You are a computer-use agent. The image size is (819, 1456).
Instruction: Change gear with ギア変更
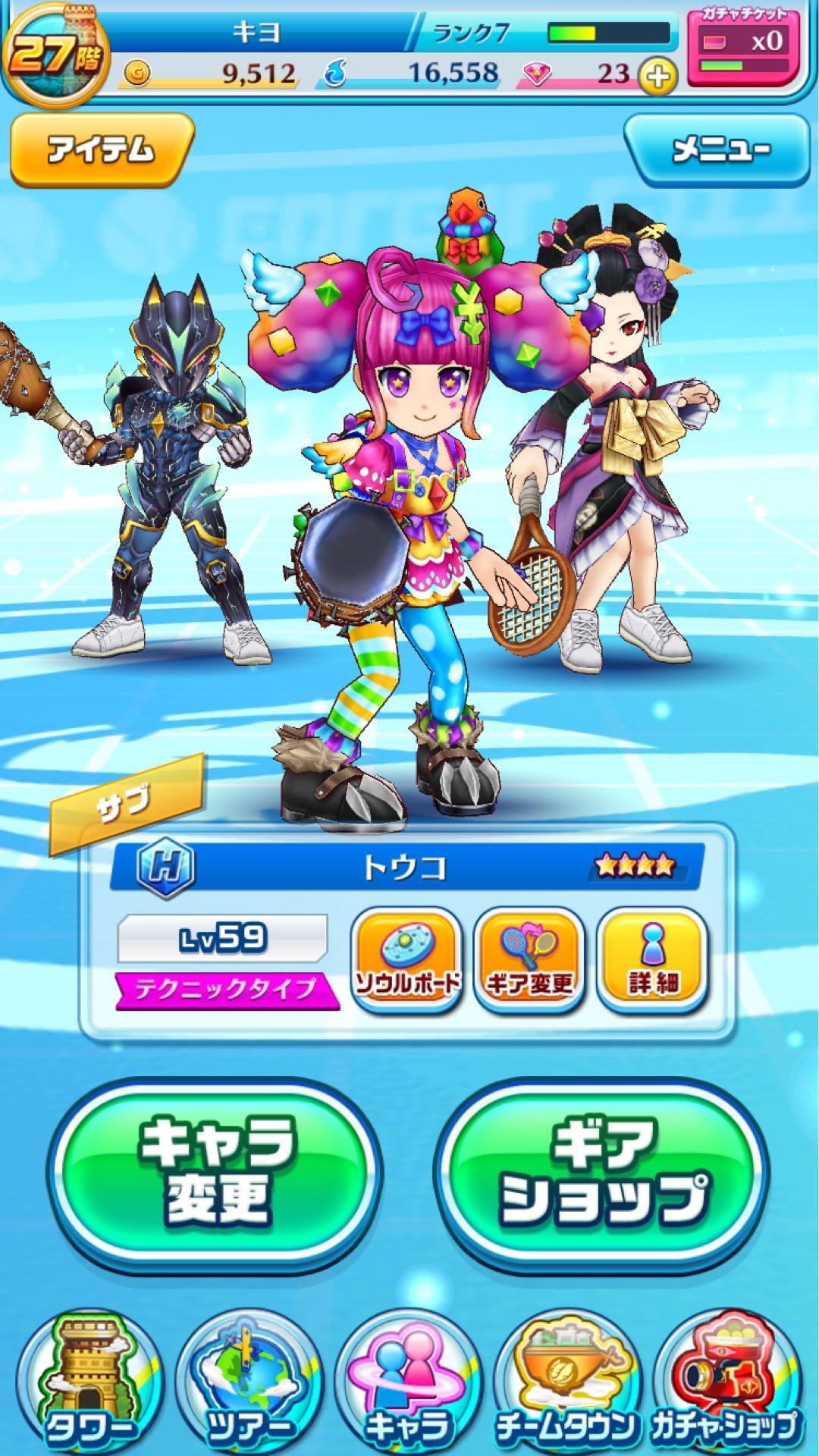(529, 962)
